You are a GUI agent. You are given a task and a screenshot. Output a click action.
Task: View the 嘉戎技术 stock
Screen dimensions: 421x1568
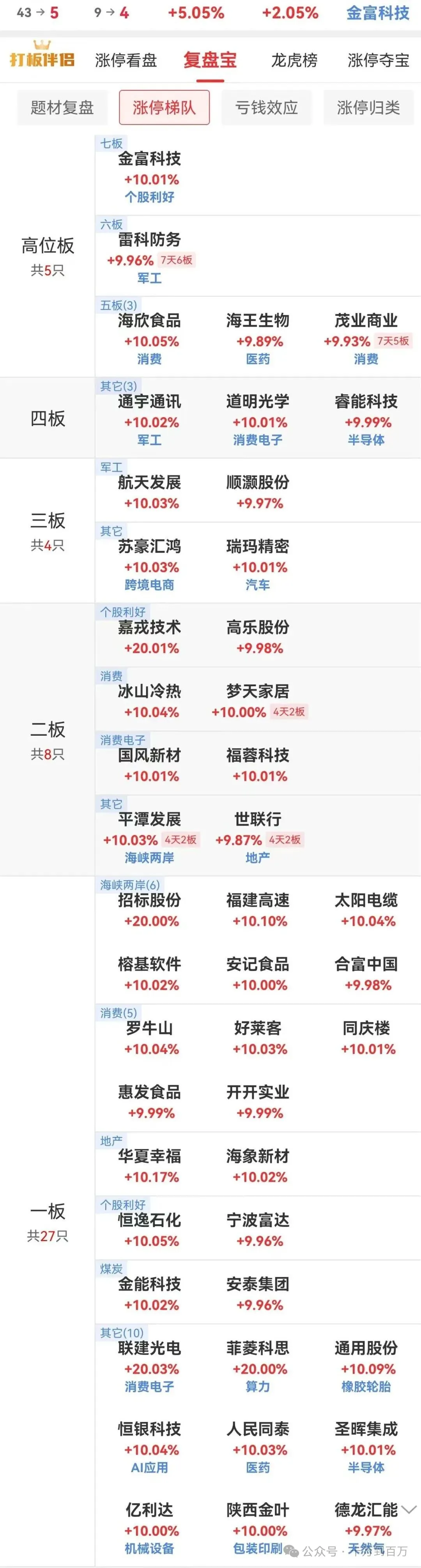click(149, 627)
